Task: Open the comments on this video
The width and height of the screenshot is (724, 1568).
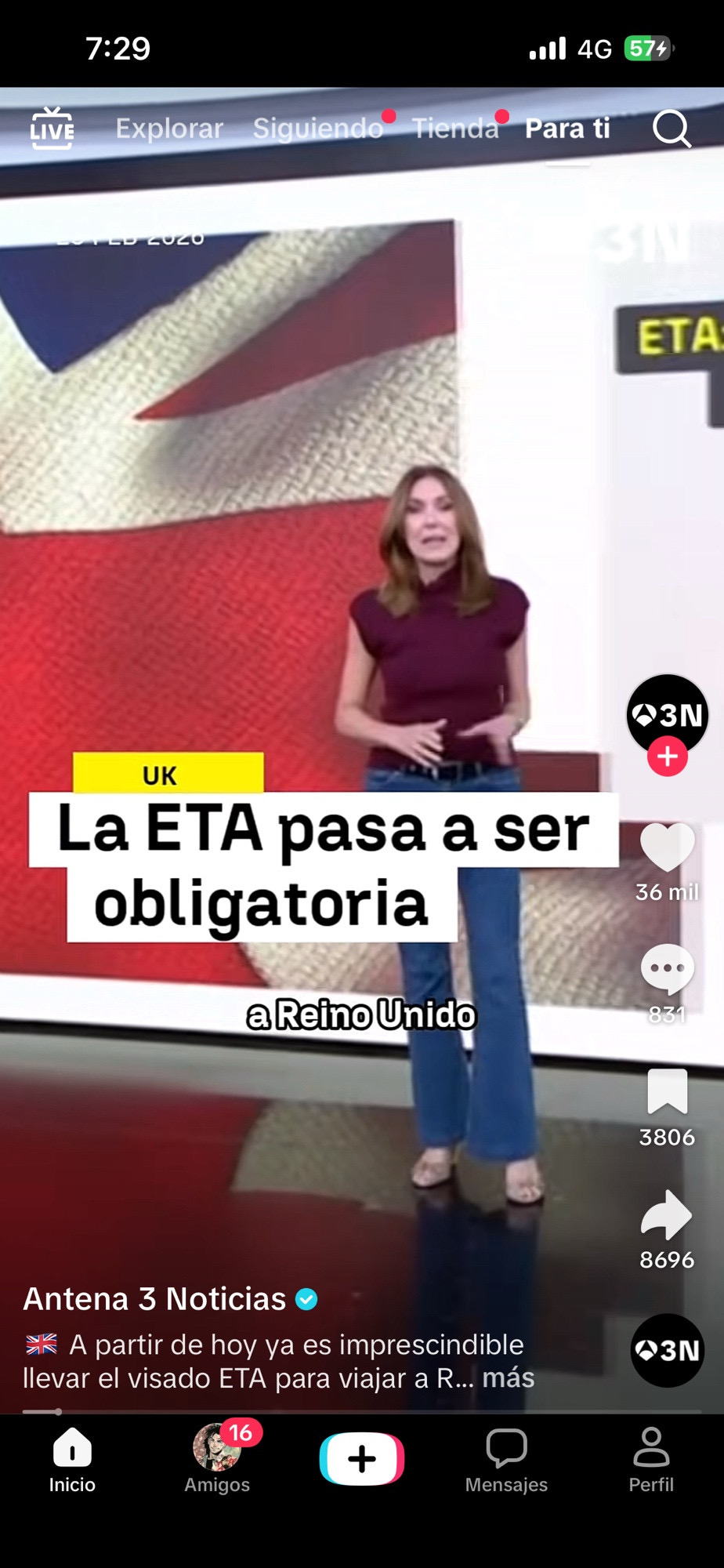Action: pos(667,969)
